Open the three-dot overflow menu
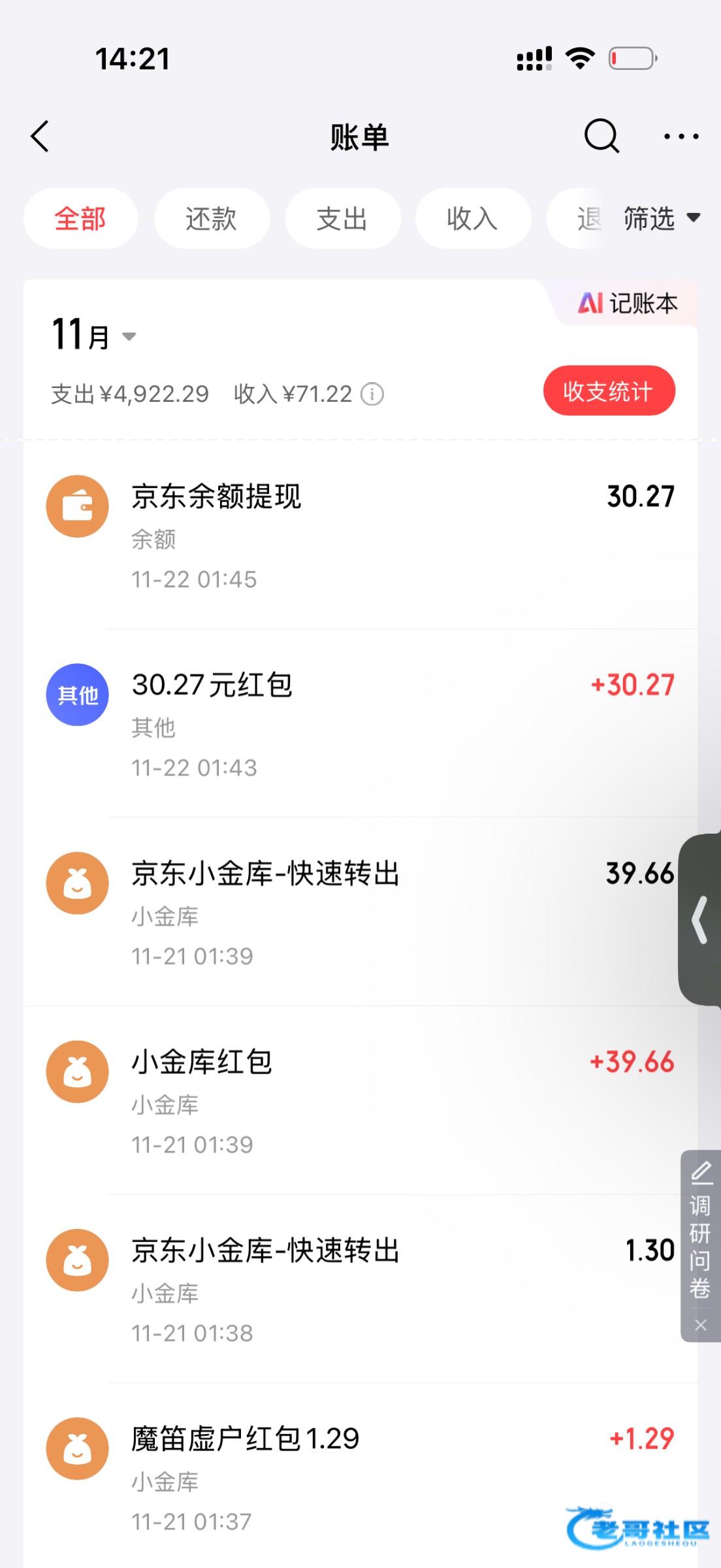The image size is (721, 1568). click(681, 137)
